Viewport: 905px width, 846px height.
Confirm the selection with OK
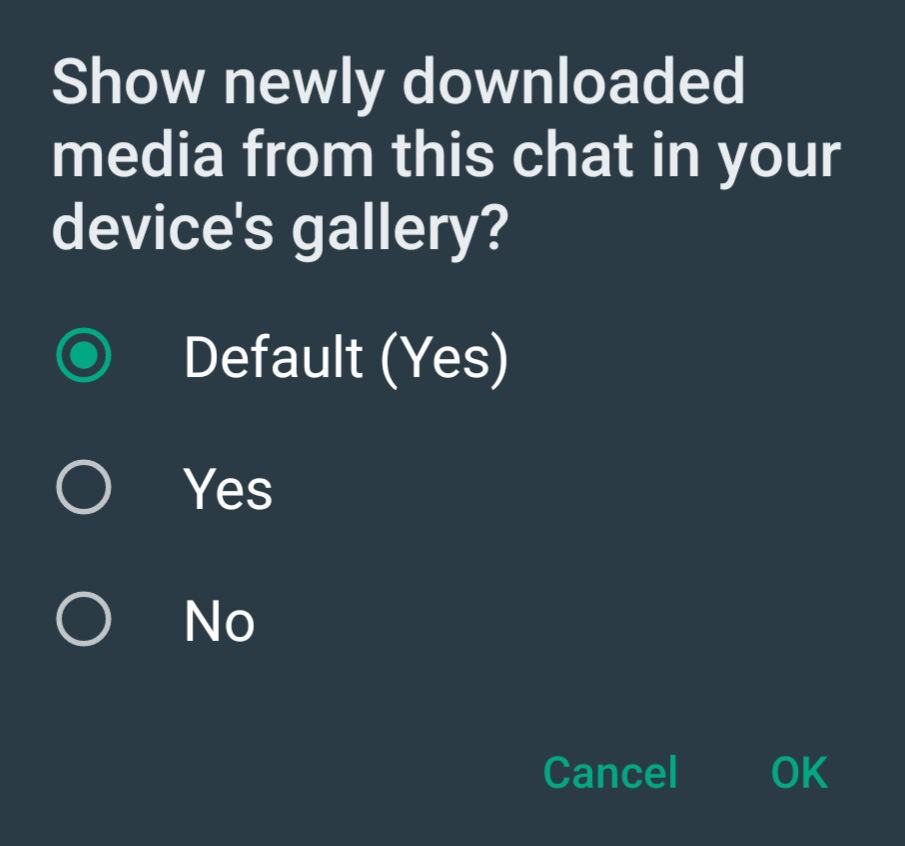pos(799,772)
